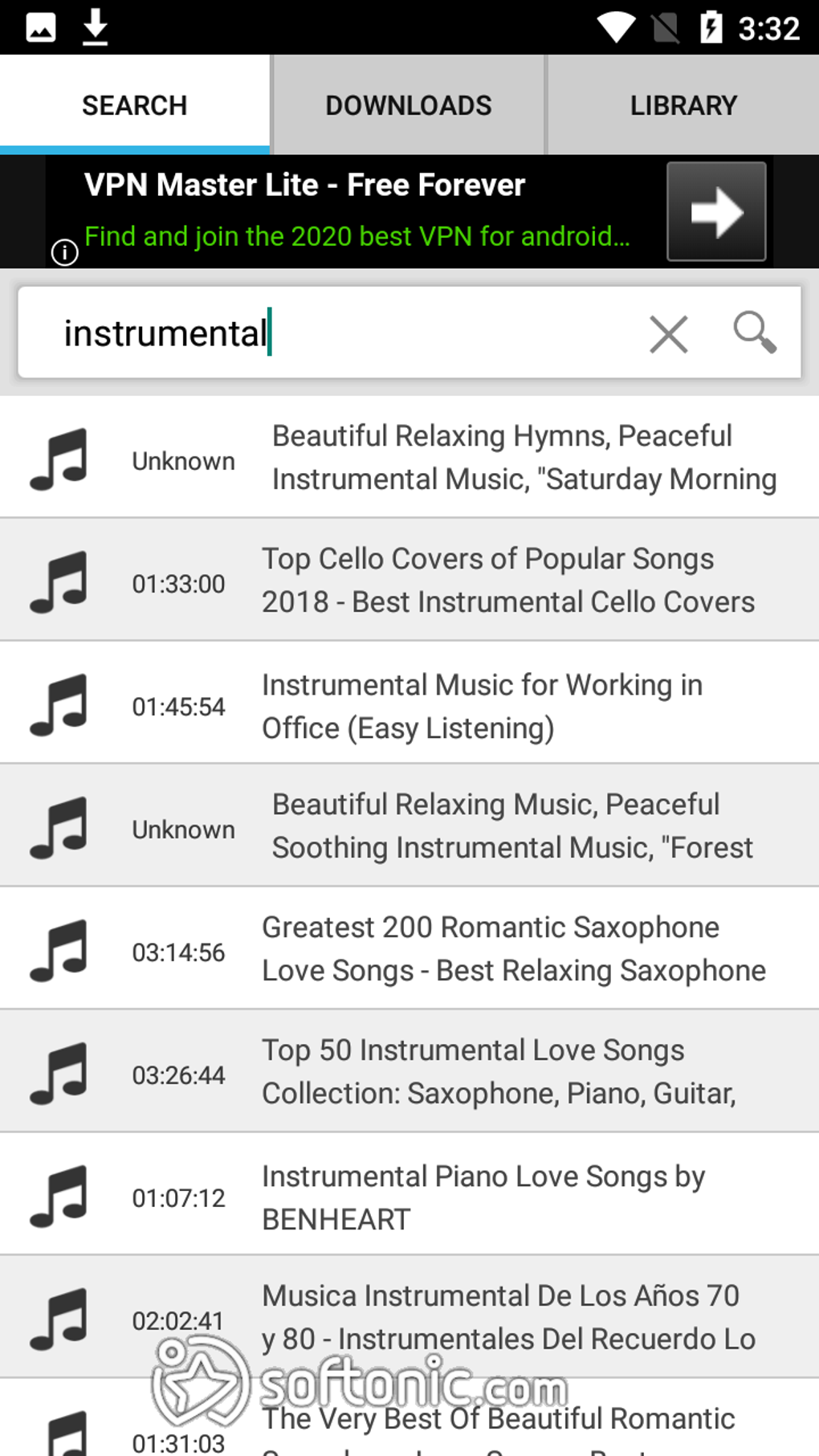Viewport: 819px width, 1456px height.
Task: Open Musica Instrumental De Los Años 70
Action: (x=409, y=1317)
